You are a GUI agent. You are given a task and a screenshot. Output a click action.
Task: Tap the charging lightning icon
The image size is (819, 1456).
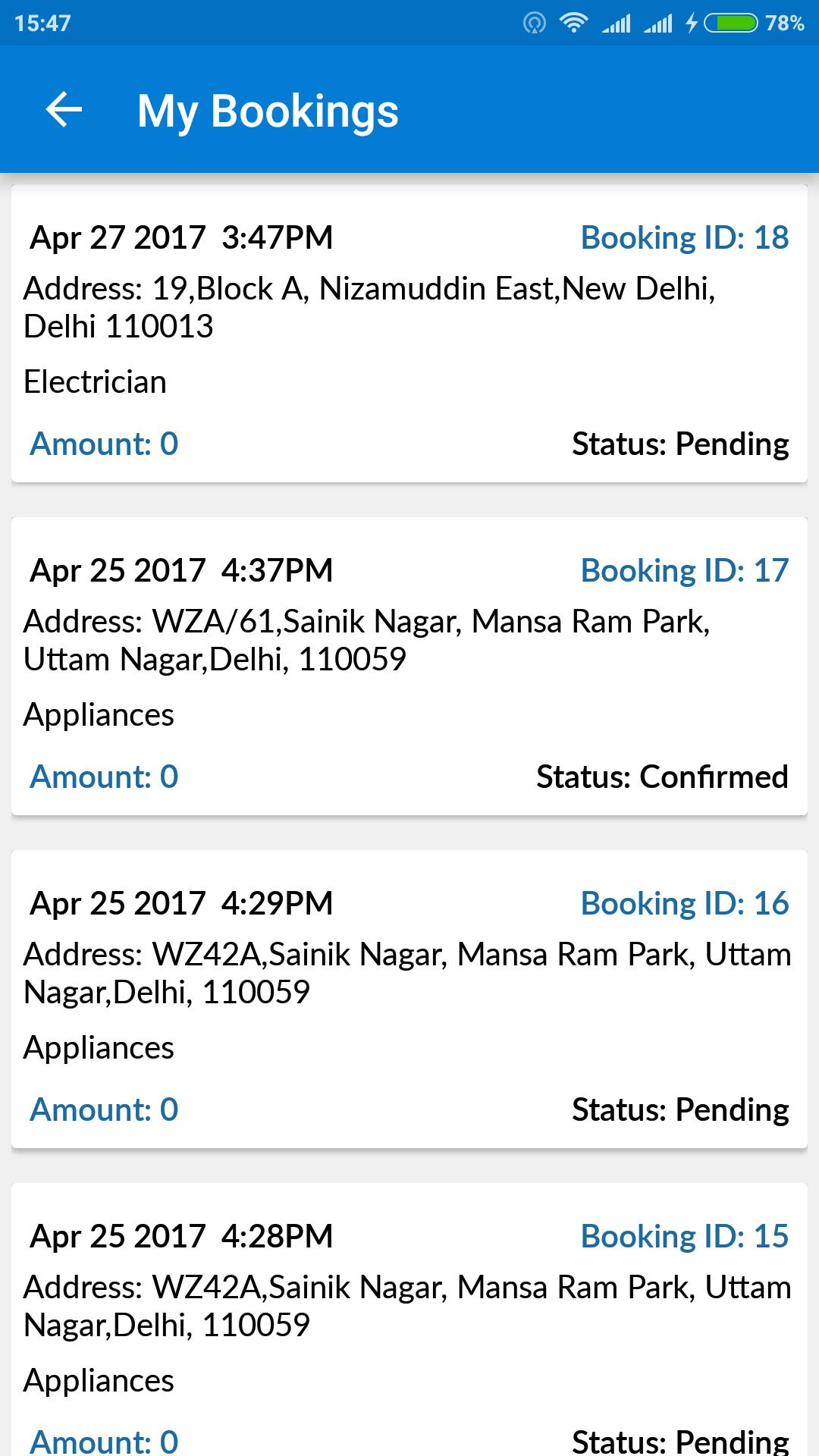[x=692, y=22]
